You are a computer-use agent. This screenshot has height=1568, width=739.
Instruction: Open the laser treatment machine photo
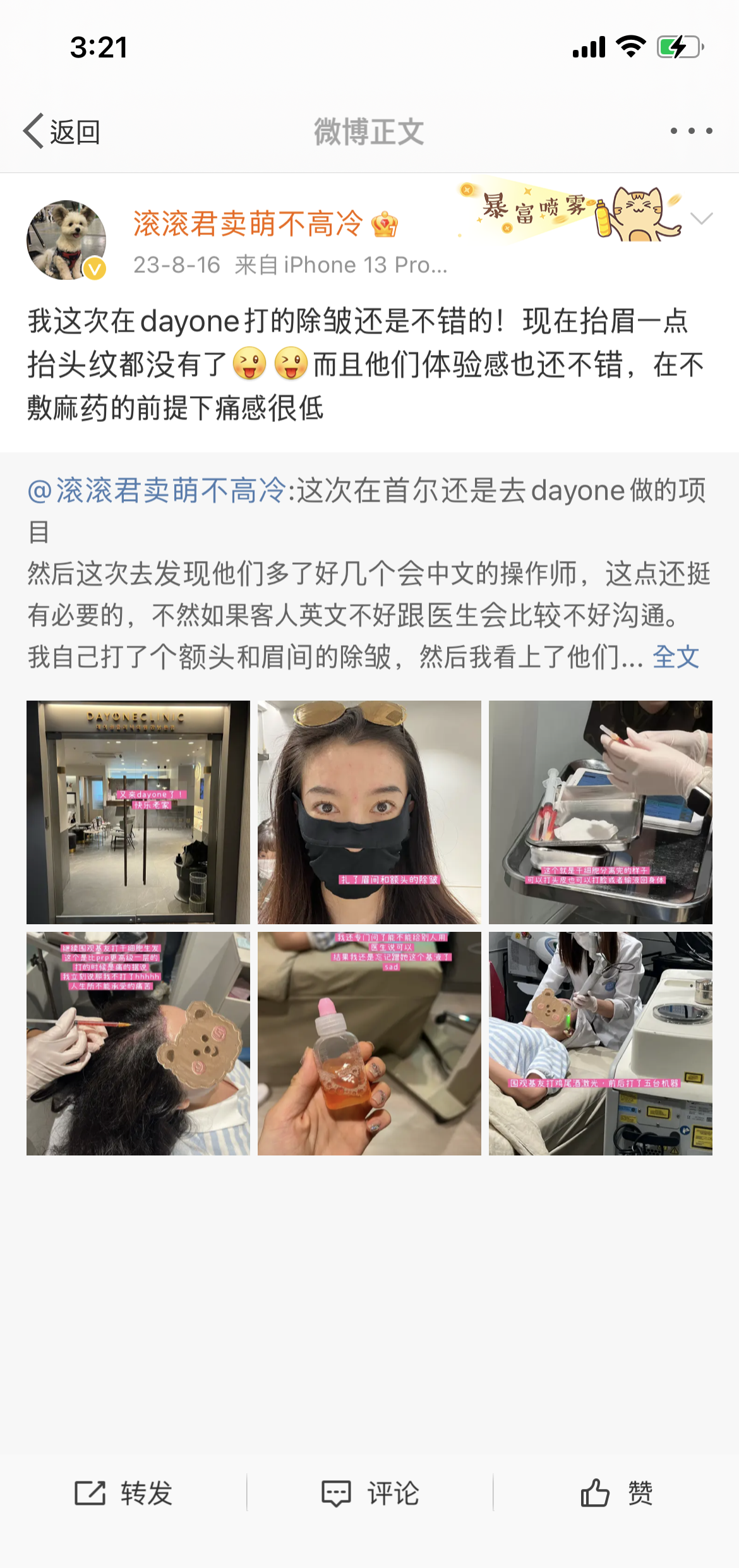tap(600, 1043)
